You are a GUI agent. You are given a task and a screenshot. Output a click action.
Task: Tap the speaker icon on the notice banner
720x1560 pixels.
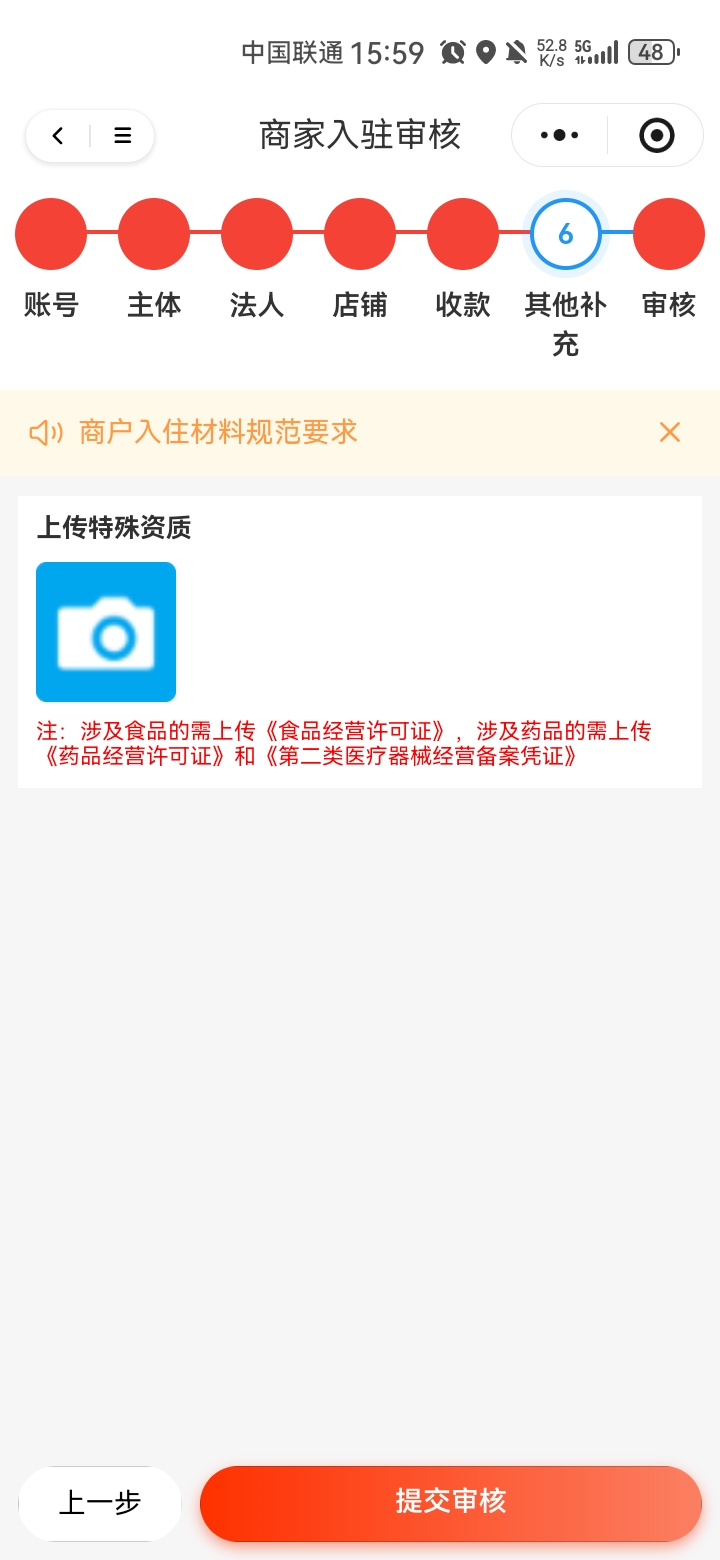45,431
